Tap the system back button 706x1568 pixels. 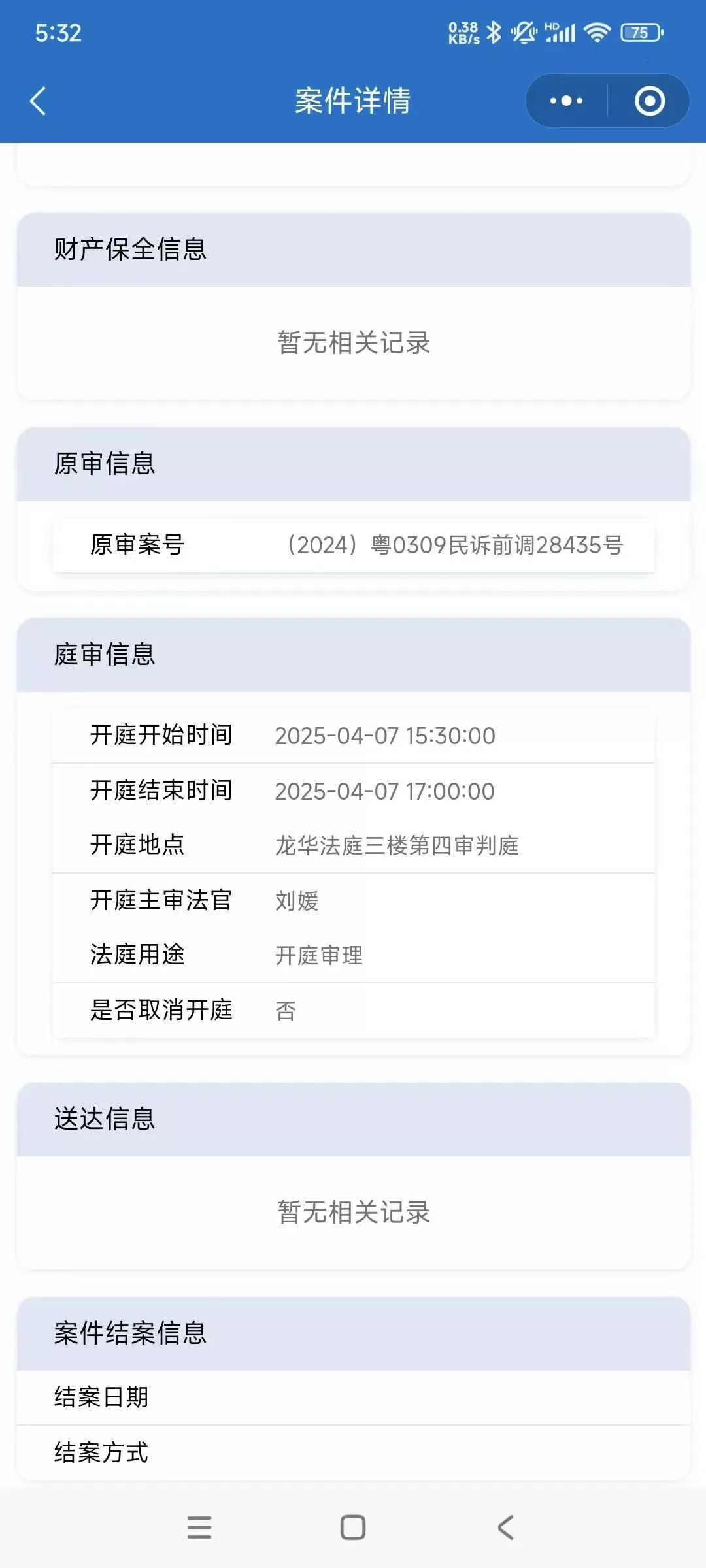click(x=506, y=1527)
